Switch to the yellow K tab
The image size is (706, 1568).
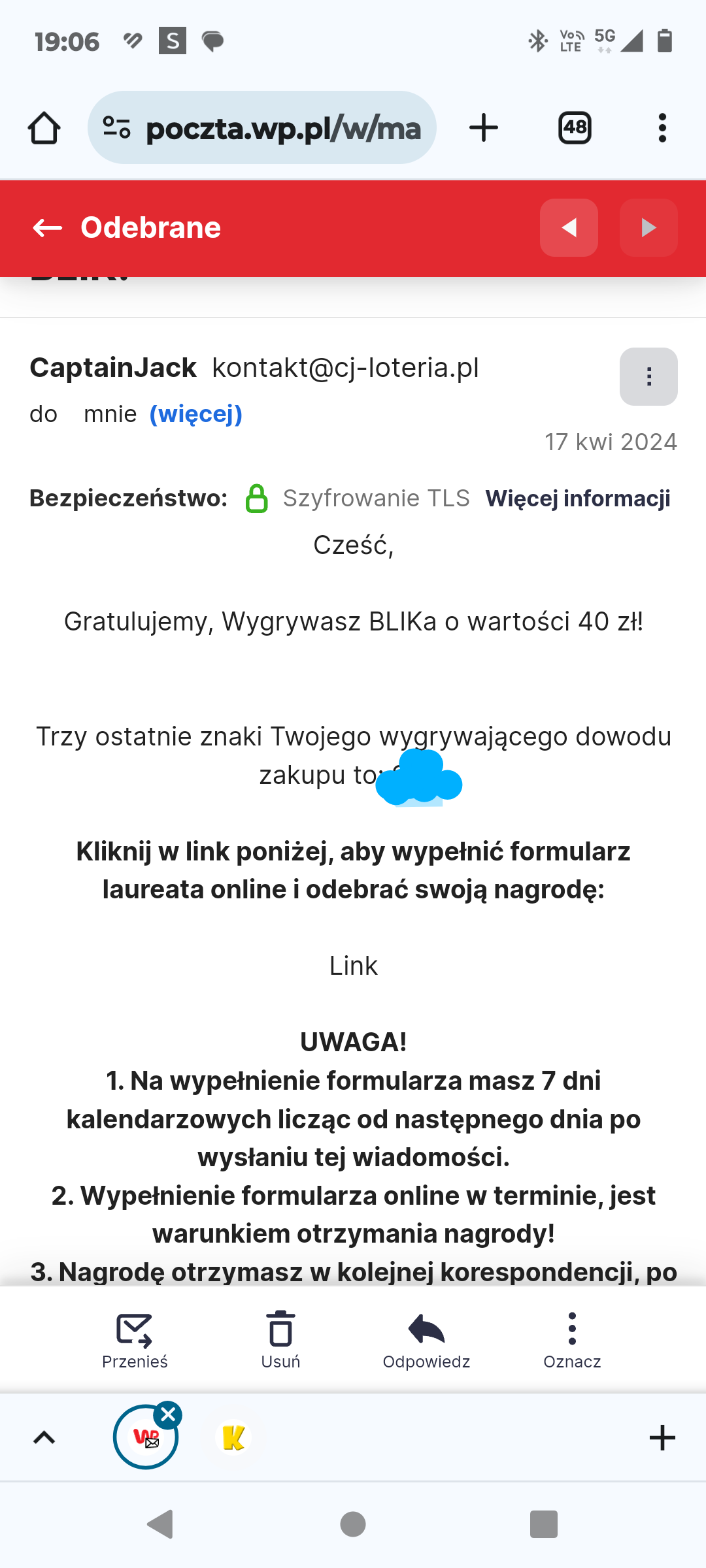[x=233, y=1438]
